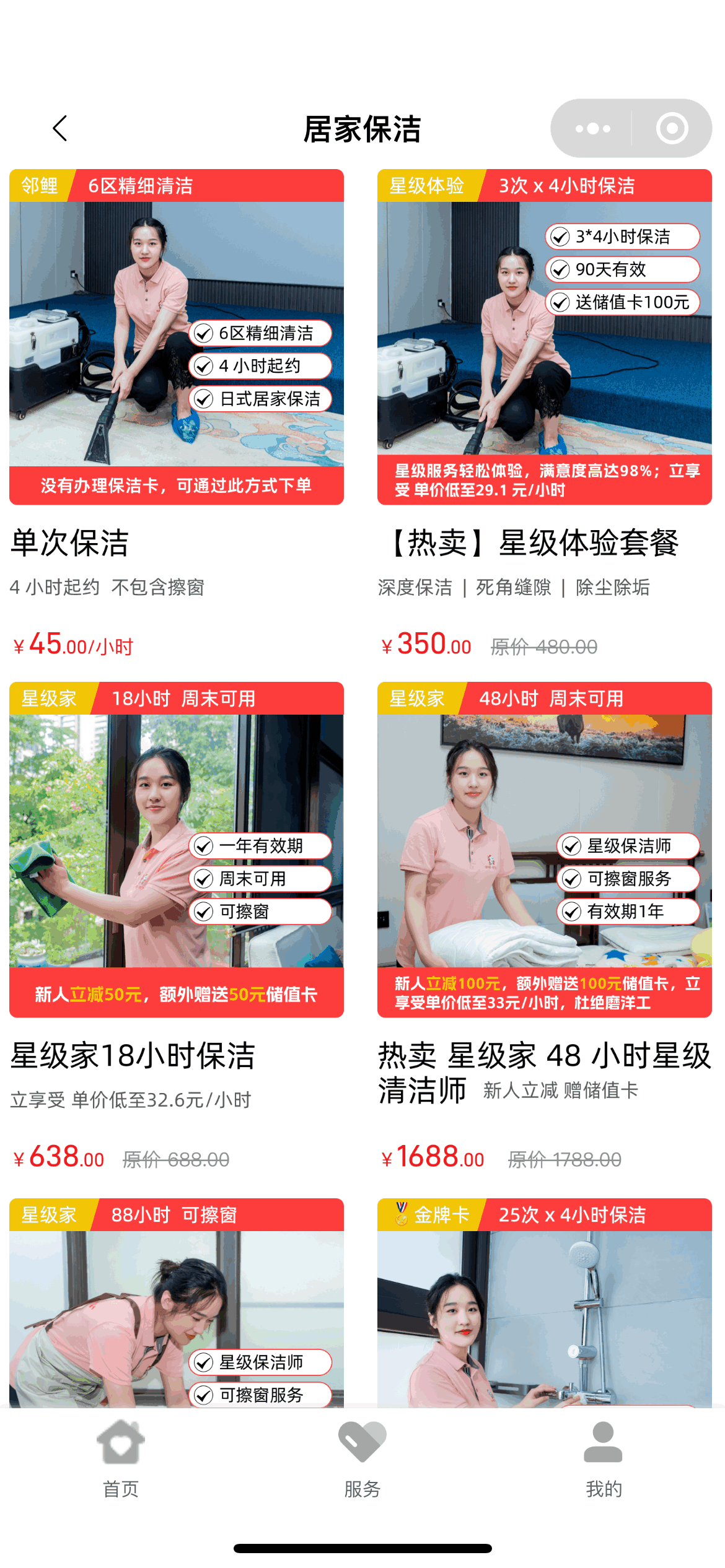This screenshot has height=1568, width=725.
Task: Switch to the 服务 tab
Action: coord(362,1461)
